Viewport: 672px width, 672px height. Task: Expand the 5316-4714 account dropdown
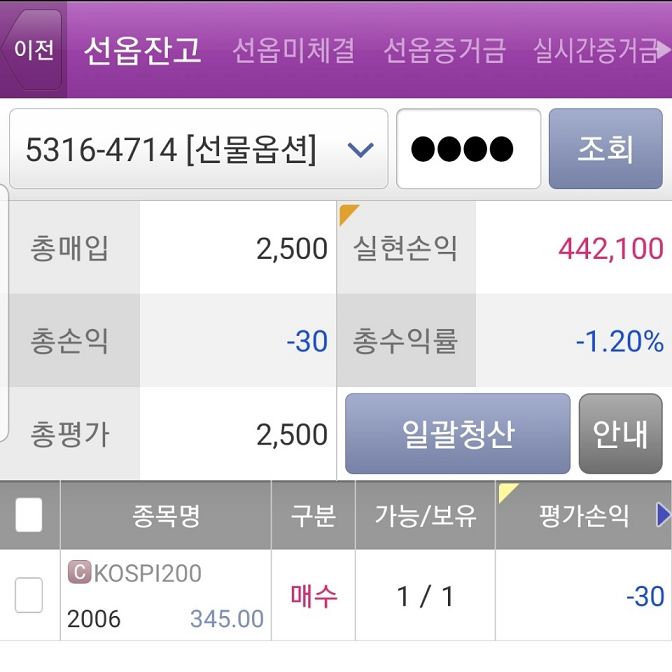point(198,150)
